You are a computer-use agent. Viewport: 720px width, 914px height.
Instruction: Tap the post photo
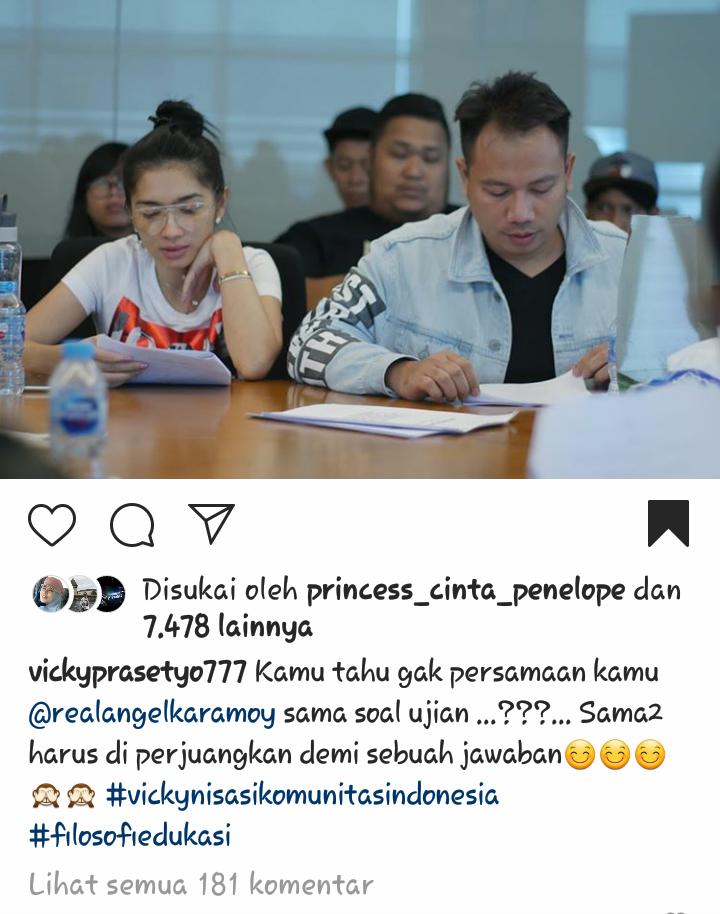360,240
